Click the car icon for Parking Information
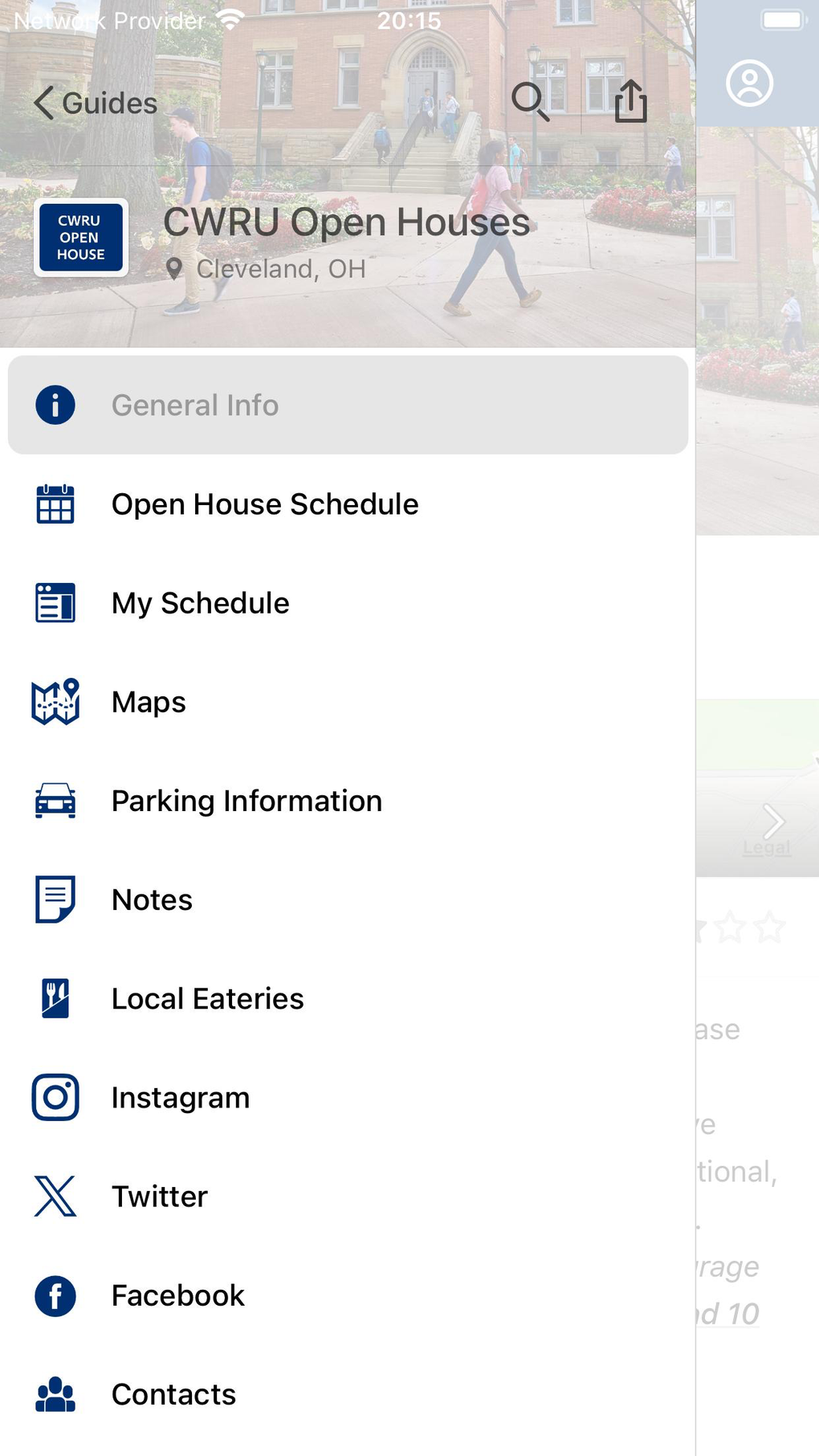819x1456 pixels. [54, 800]
